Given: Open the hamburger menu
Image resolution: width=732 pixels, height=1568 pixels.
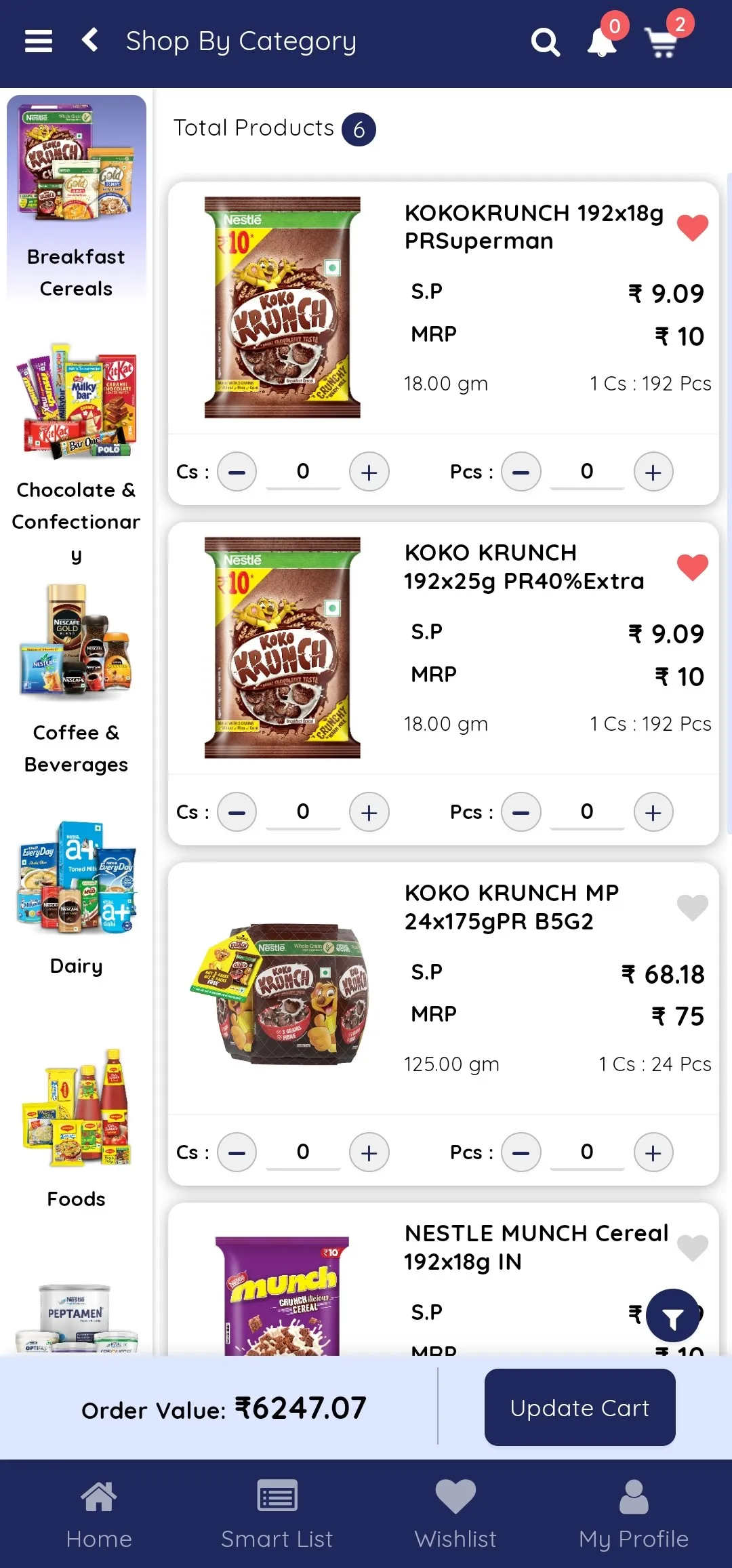Looking at the screenshot, I should pyautogui.click(x=39, y=41).
